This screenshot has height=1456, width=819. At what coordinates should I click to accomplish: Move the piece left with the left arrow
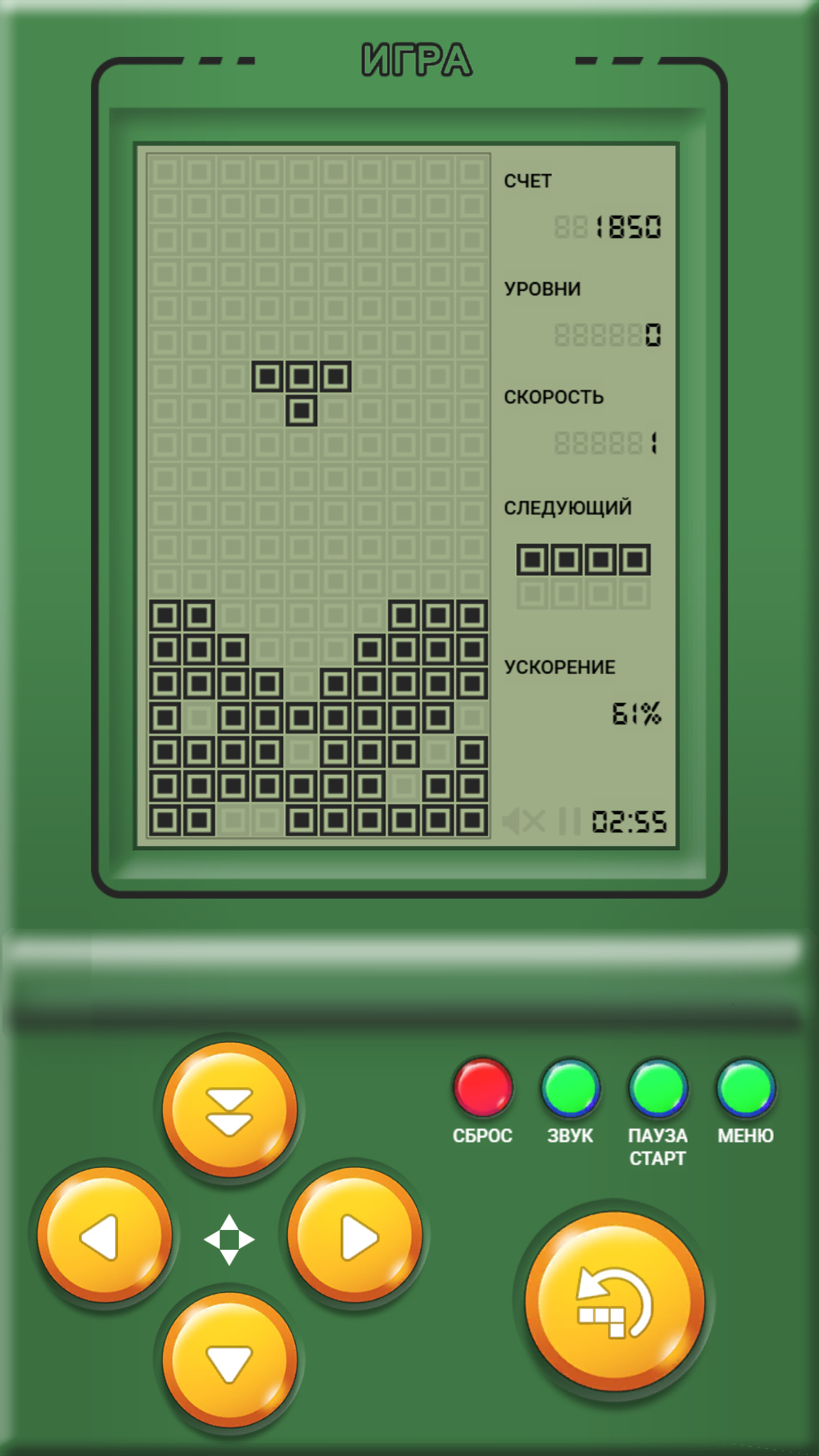pos(105,1236)
